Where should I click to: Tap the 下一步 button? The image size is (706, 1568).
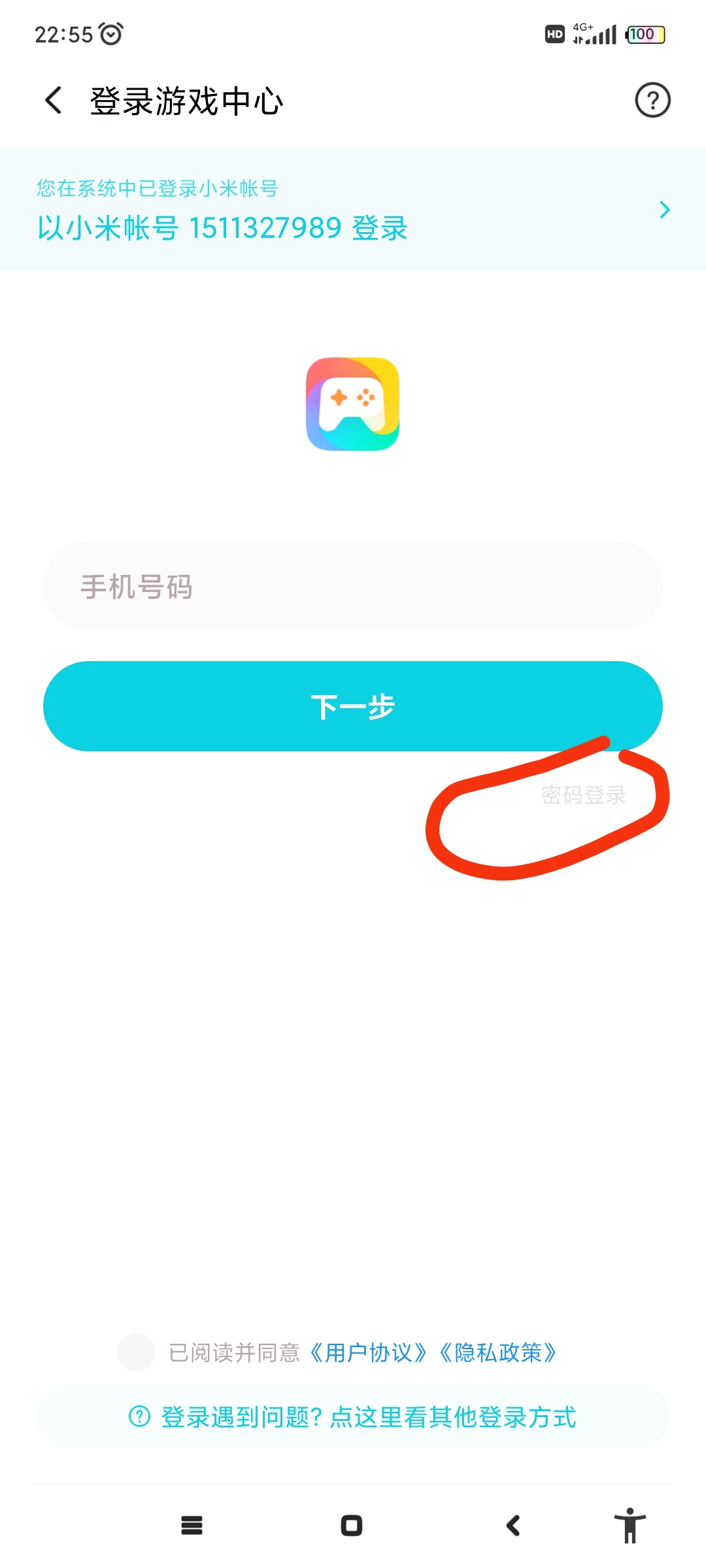click(x=353, y=706)
